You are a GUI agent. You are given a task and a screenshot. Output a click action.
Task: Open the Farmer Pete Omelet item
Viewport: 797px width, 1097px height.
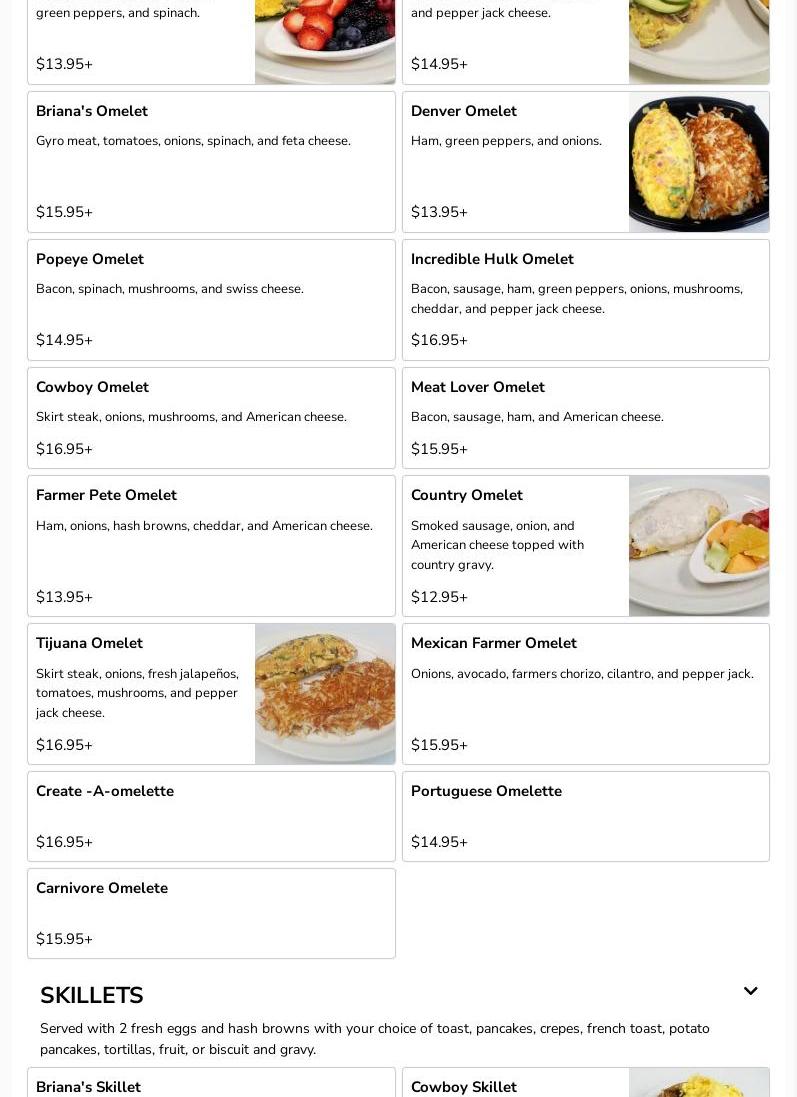[211, 546]
